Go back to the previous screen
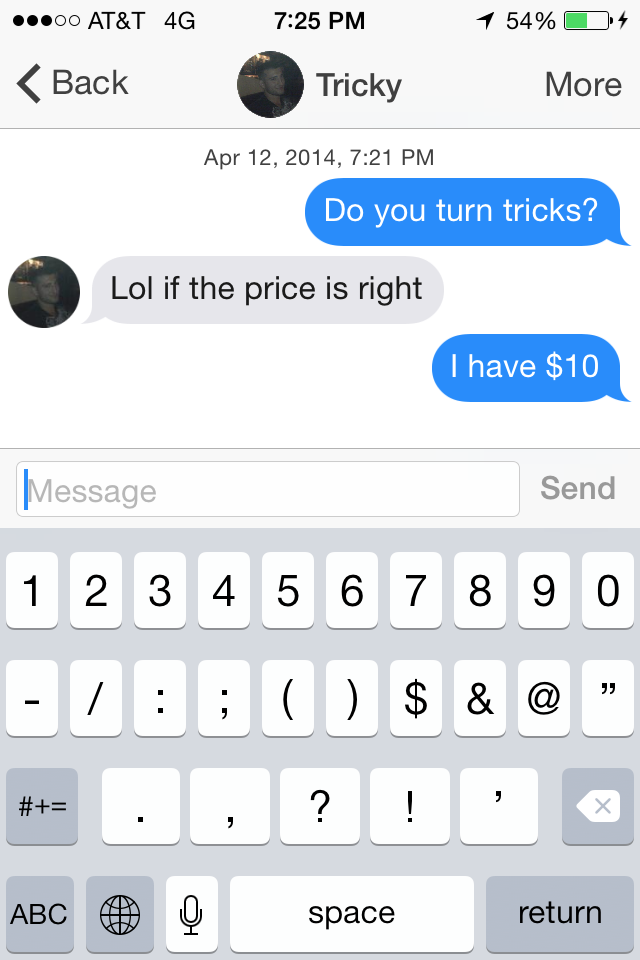Viewport: 640px width, 960px height. 72,83
